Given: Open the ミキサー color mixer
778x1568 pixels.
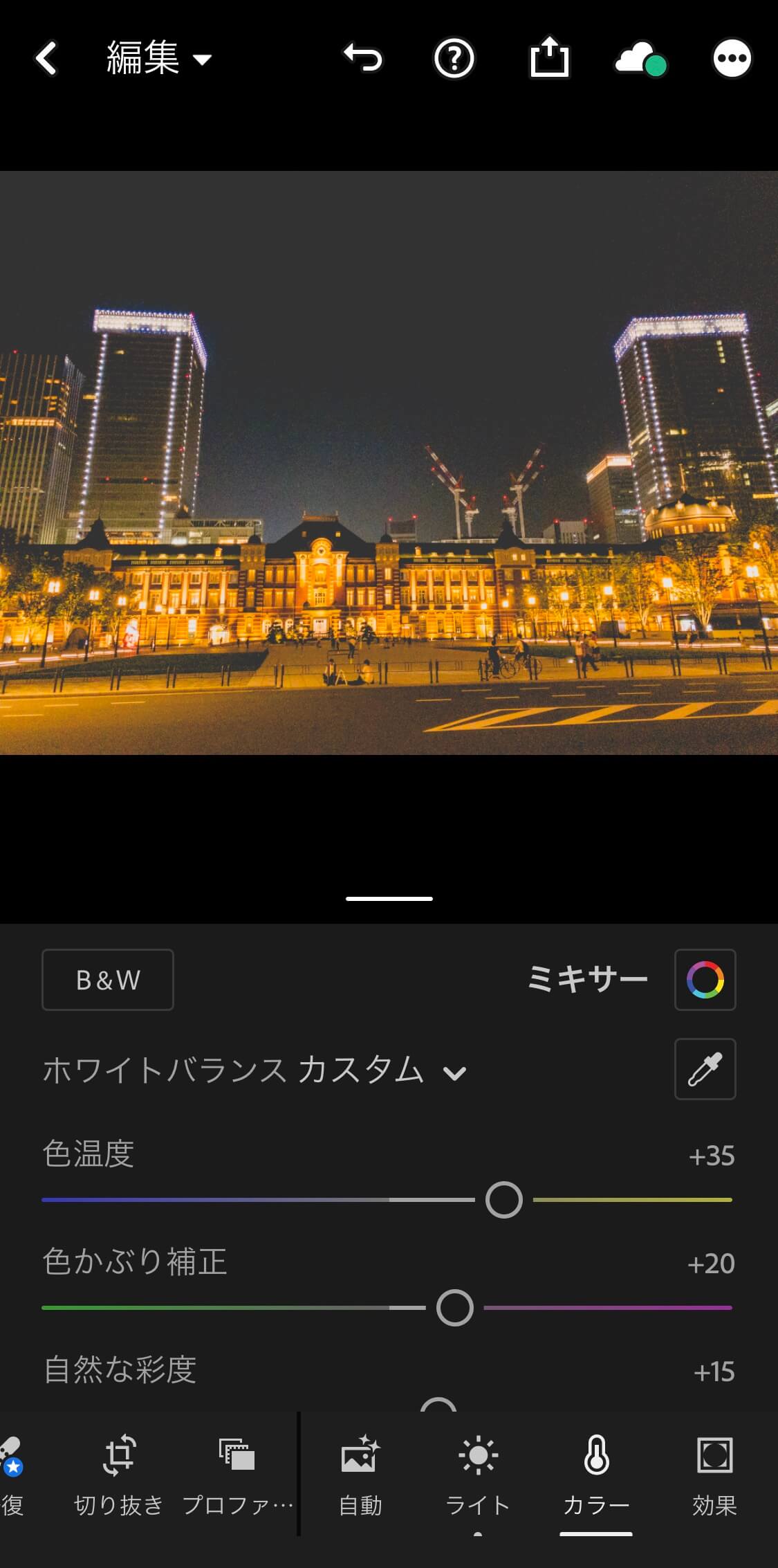Looking at the screenshot, I should 705,979.
